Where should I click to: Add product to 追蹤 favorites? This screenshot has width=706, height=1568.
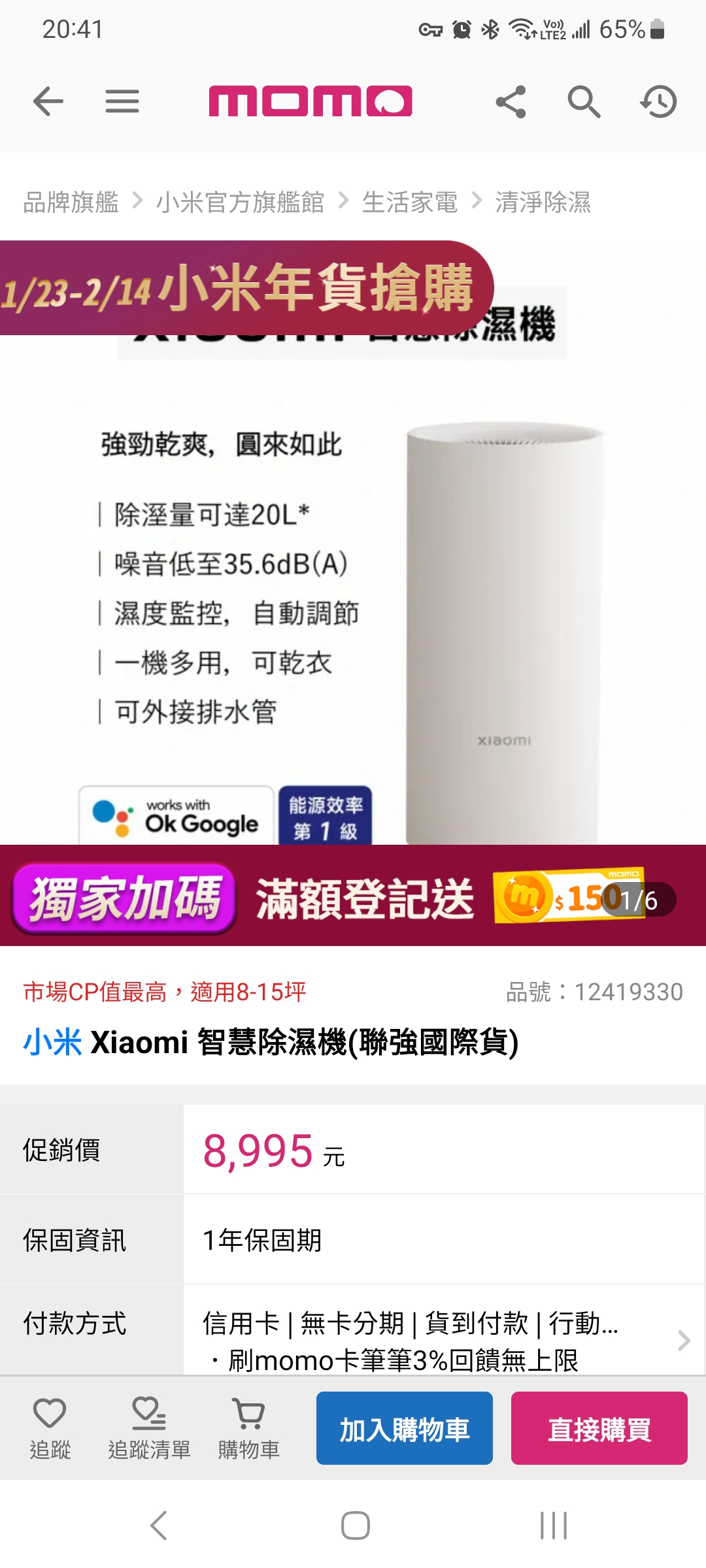coord(50,1428)
